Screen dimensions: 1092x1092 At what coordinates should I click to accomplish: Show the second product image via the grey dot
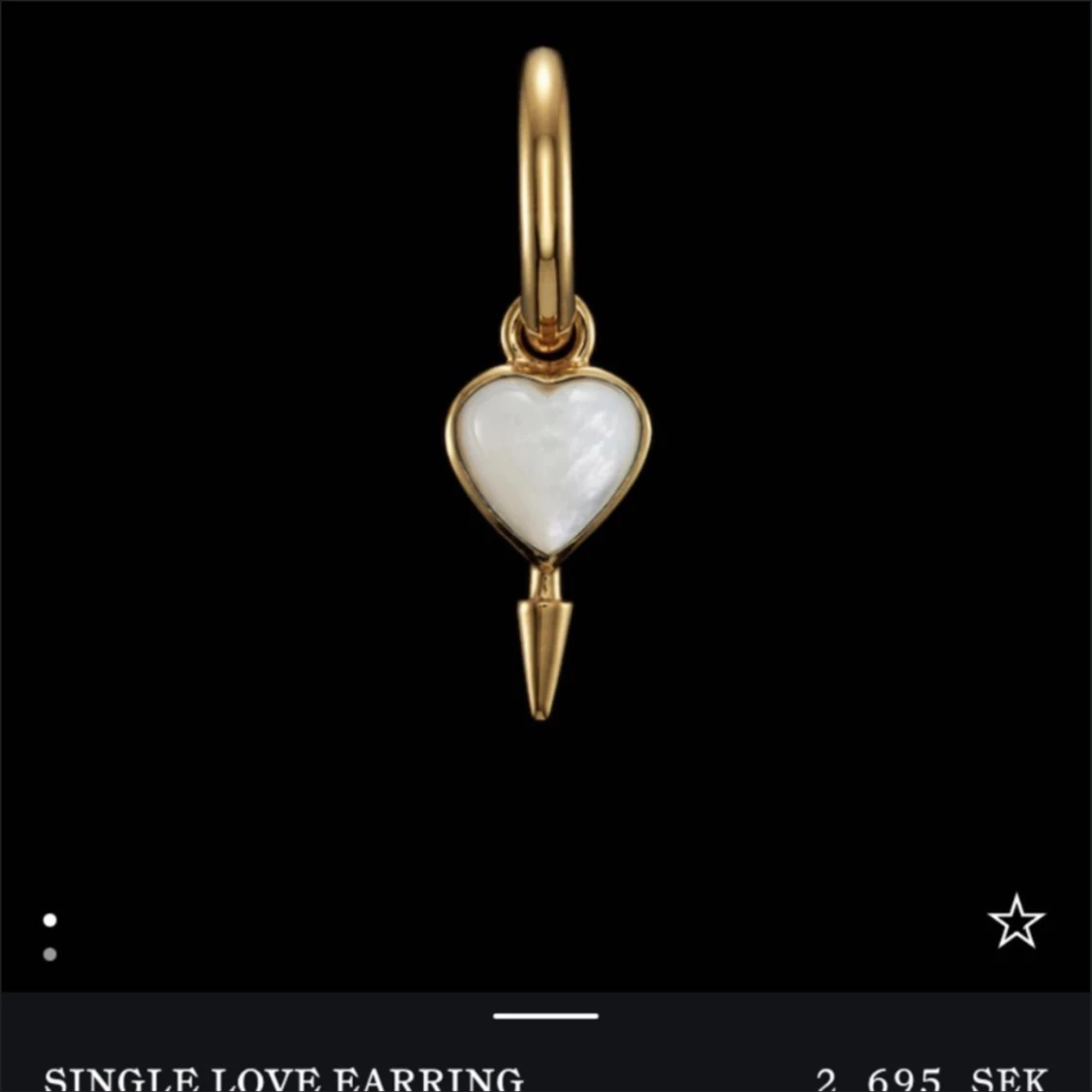(50, 954)
